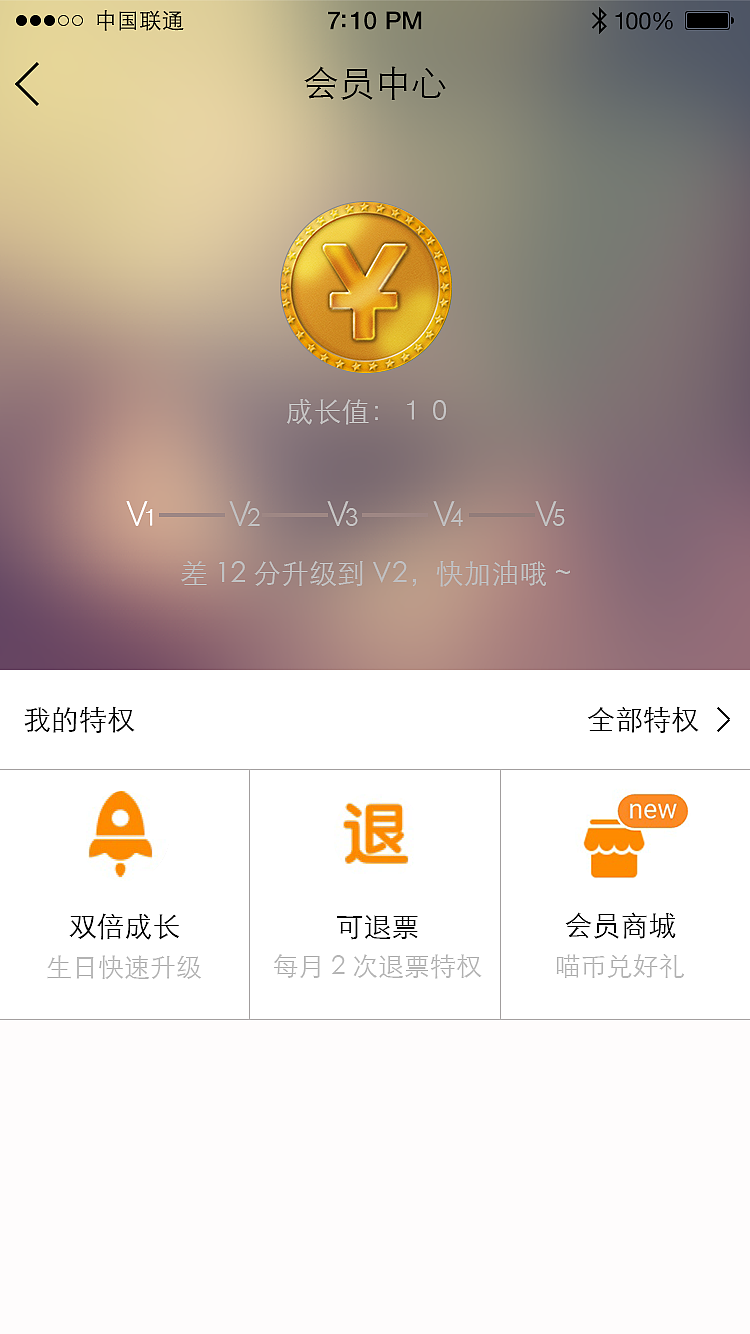Viewport: 750px width, 1334px height.
Task: Tap 生日快速升级 privilege description
Action: (122, 967)
